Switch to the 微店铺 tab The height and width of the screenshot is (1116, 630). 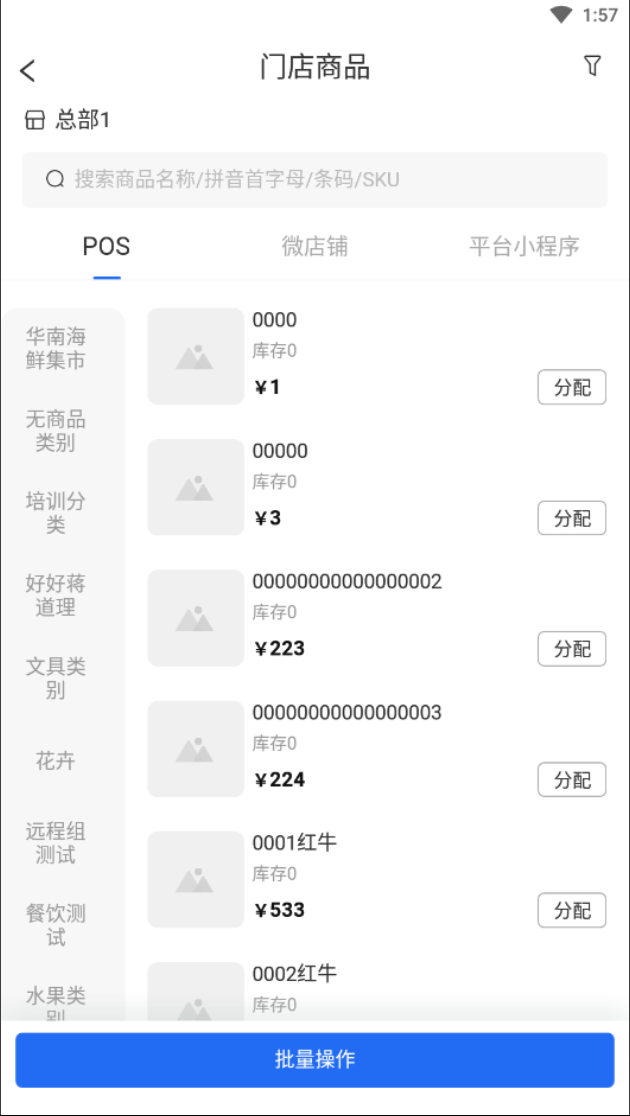pyautogui.click(x=315, y=247)
